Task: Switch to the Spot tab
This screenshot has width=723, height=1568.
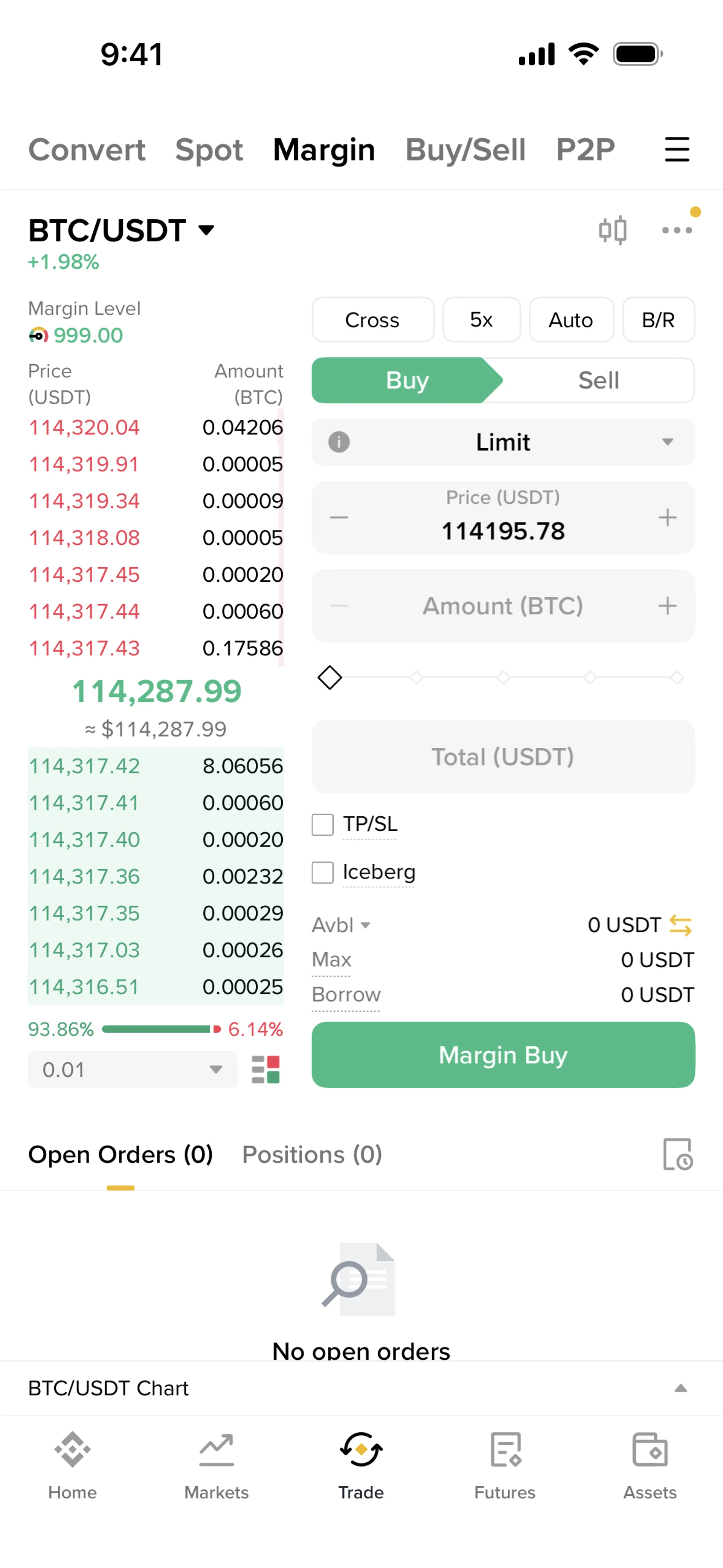Action: (209, 150)
